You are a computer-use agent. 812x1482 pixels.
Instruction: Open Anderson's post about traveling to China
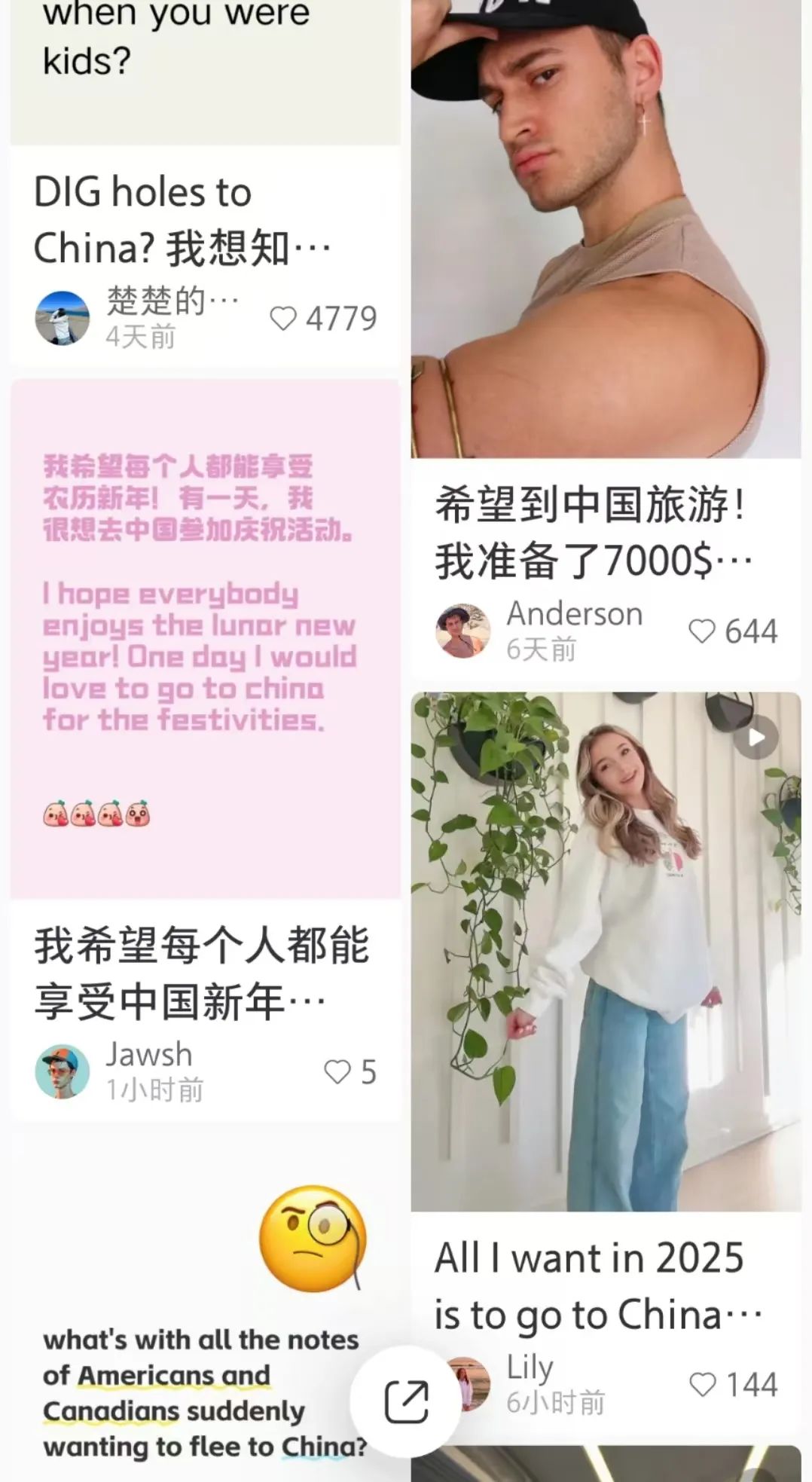tap(594, 533)
